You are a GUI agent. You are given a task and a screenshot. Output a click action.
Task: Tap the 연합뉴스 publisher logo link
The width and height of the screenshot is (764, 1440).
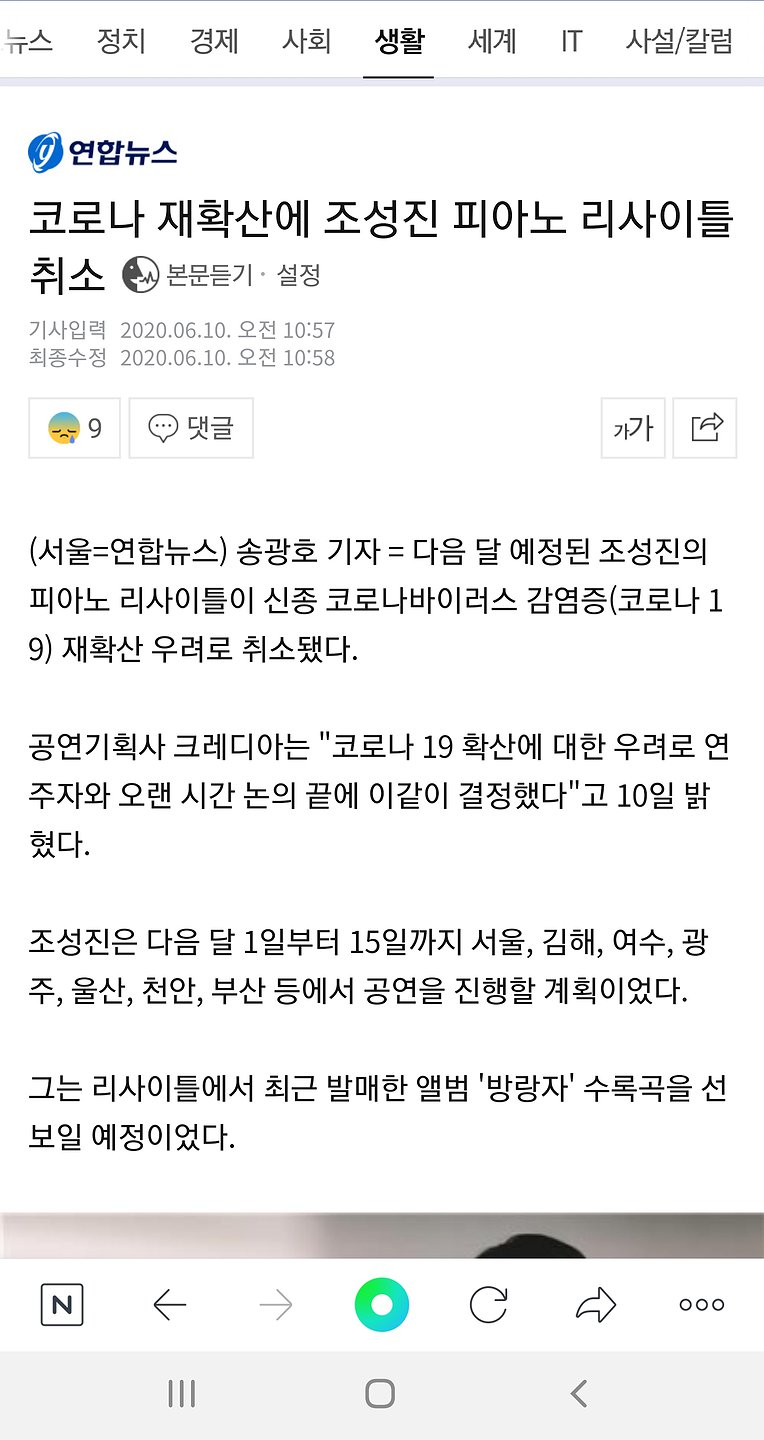(x=103, y=152)
